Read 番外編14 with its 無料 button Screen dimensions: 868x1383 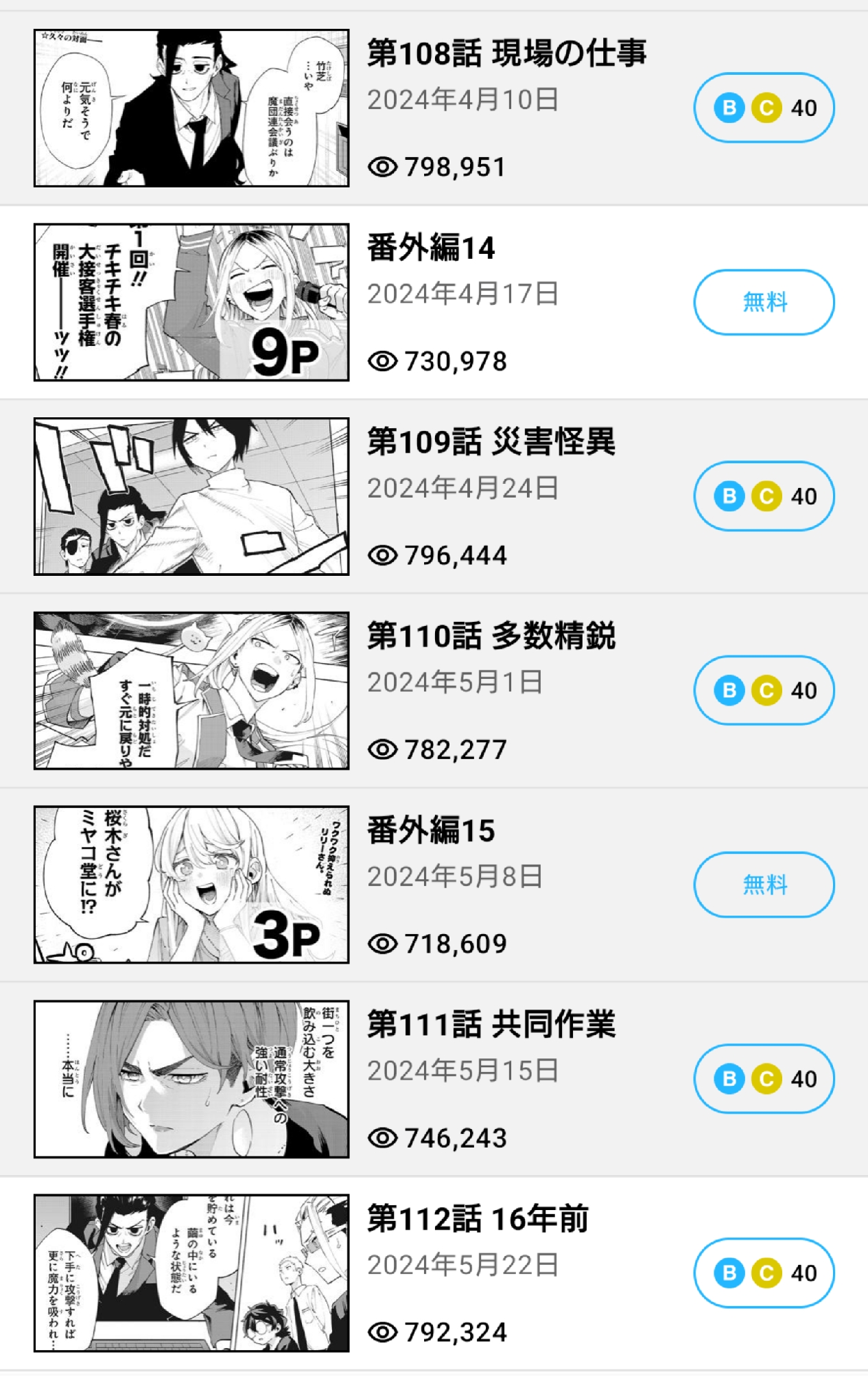pyautogui.click(x=764, y=302)
